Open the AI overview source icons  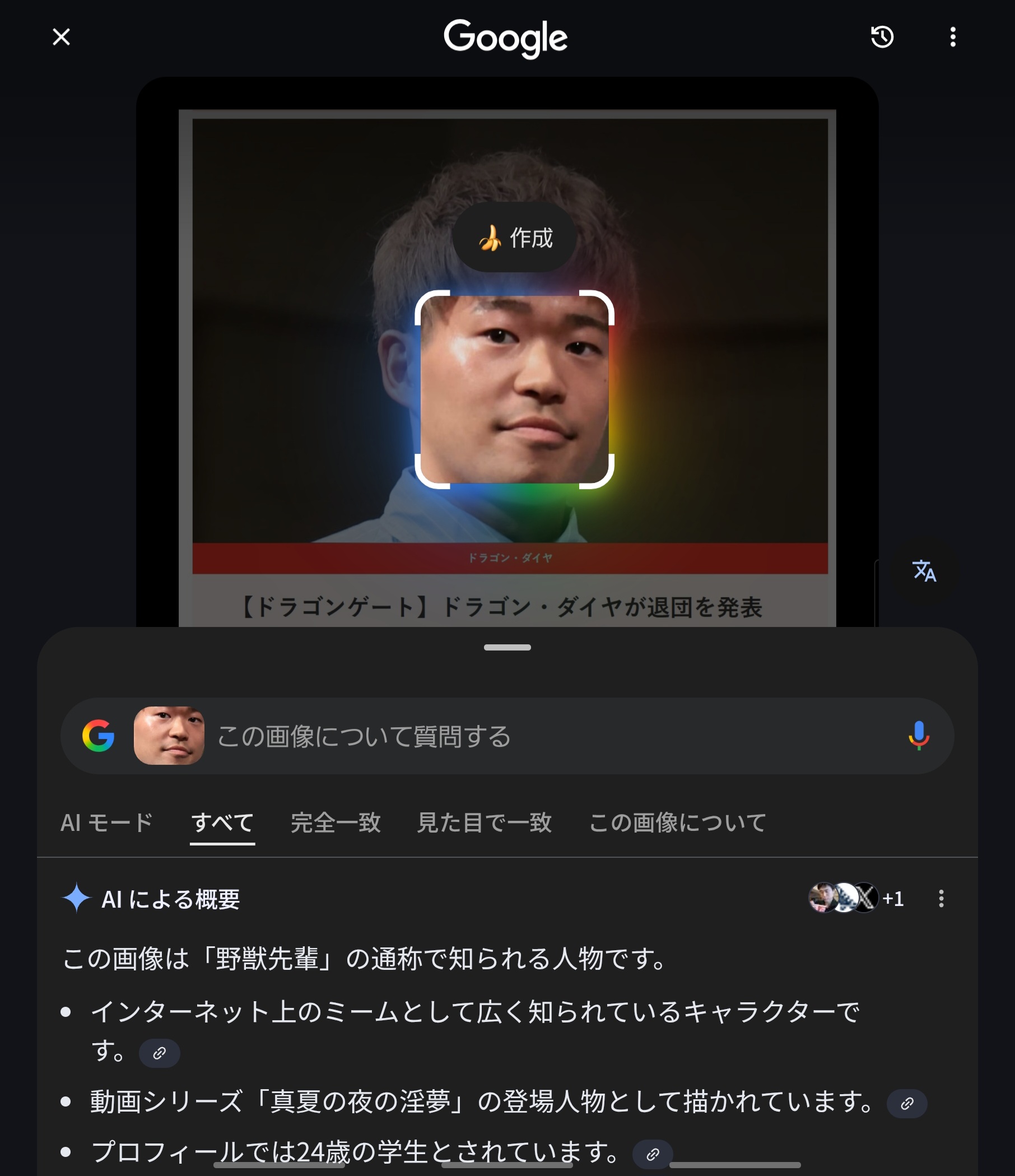tap(854, 898)
